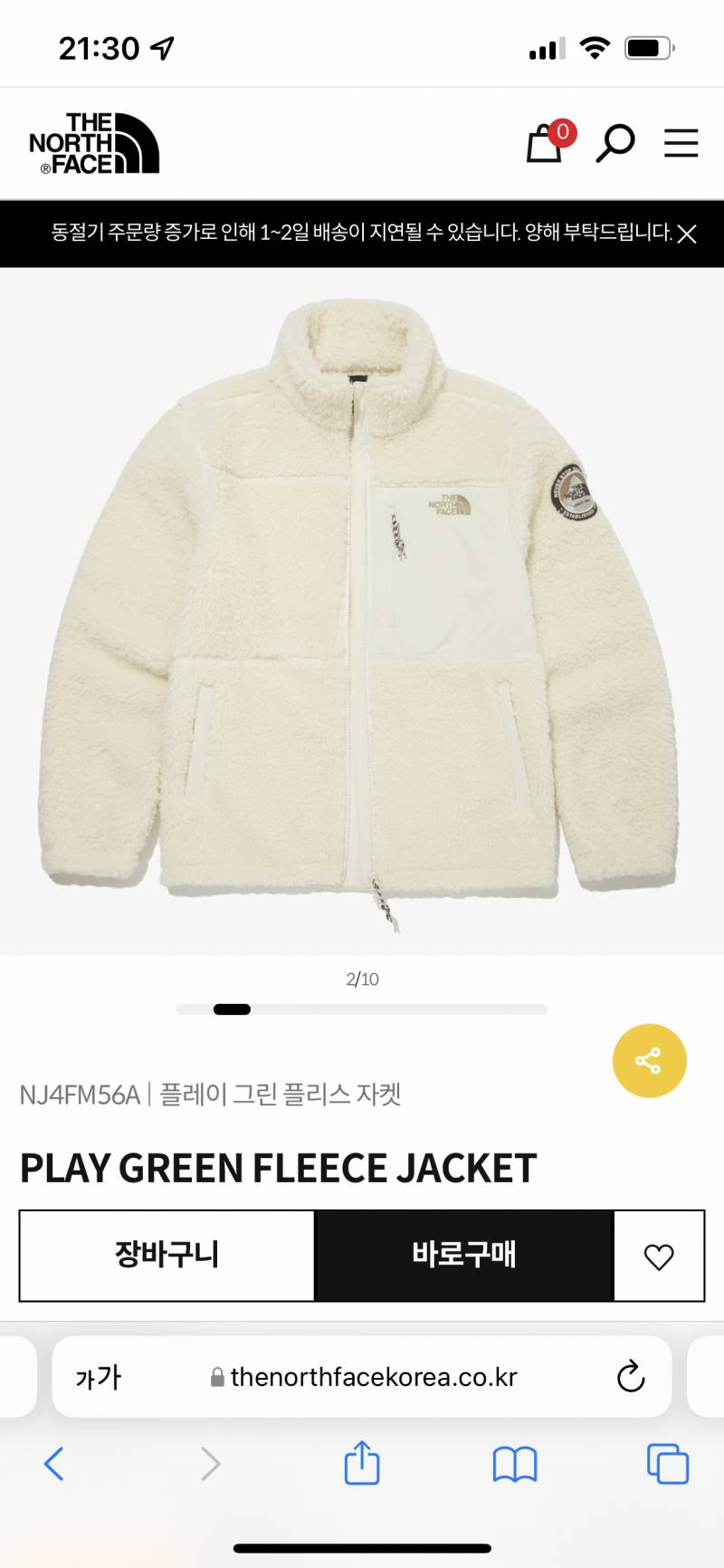Tap the iOS share sheet icon
Screen dimensions: 724x1568
[x=361, y=1463]
